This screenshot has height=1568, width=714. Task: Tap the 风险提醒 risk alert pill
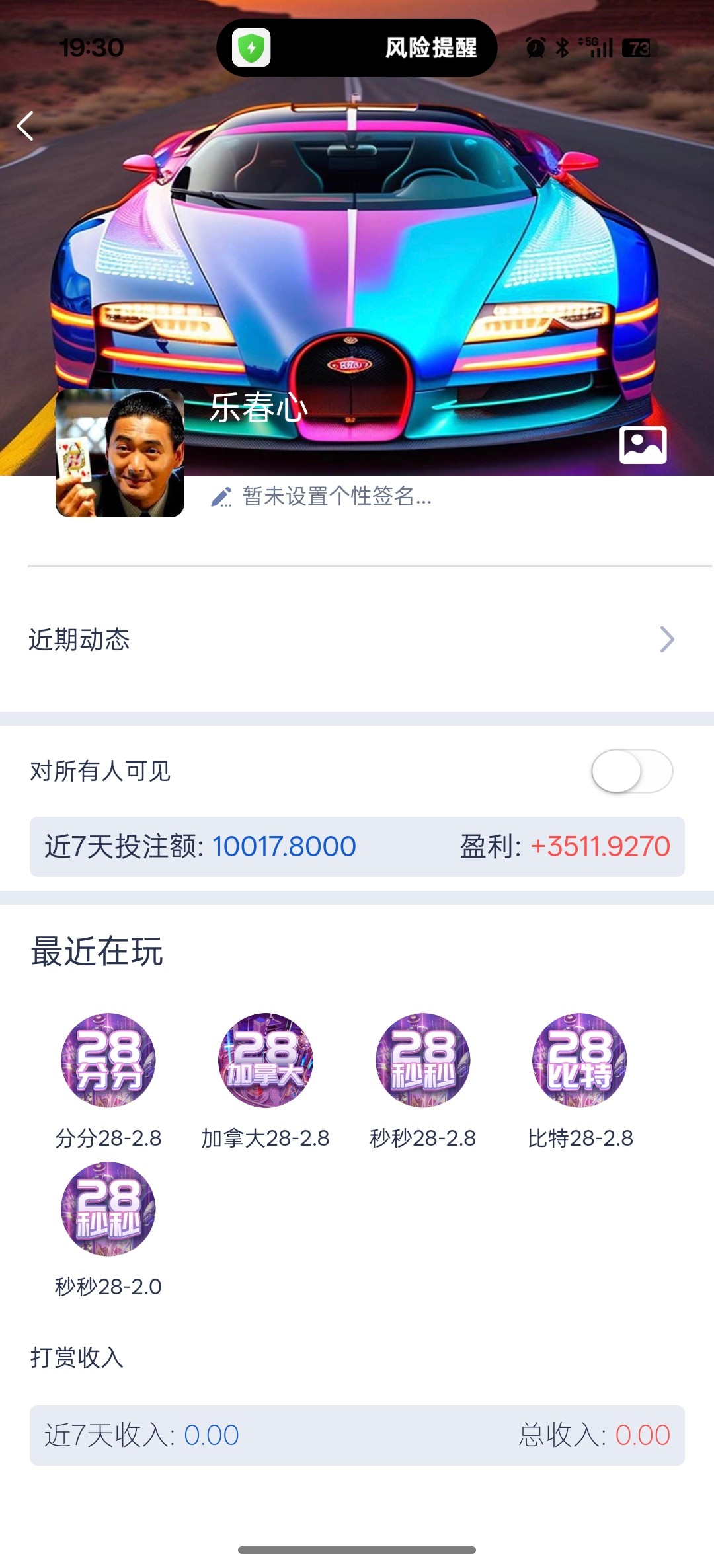click(x=357, y=48)
